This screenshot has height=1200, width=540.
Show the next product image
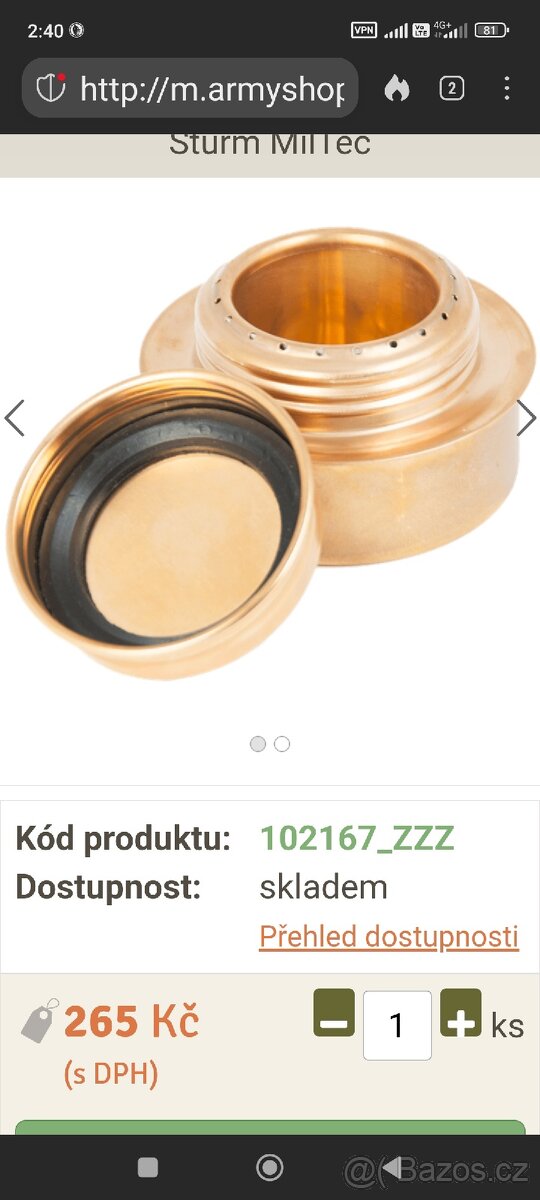(526, 418)
